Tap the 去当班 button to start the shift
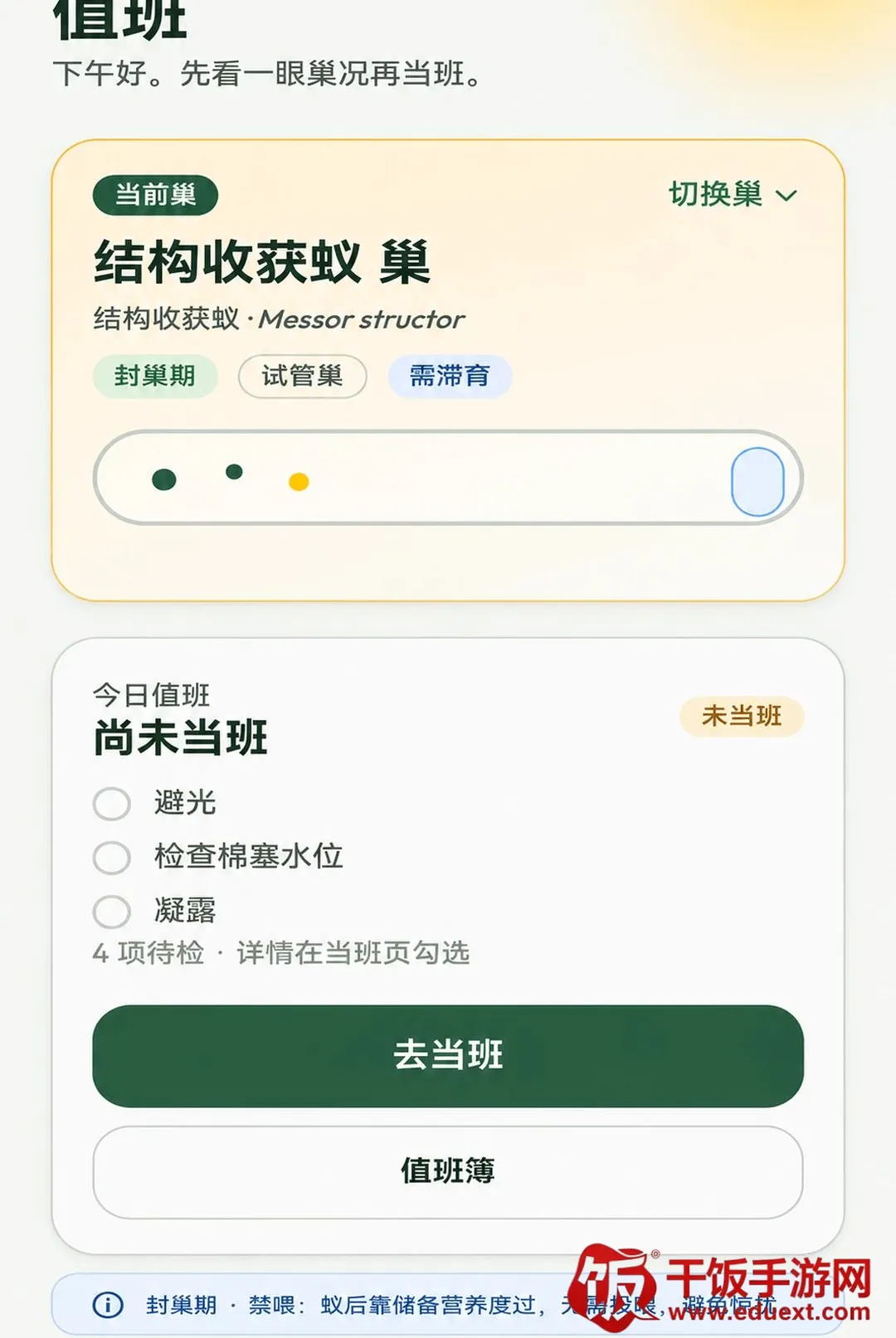The height and width of the screenshot is (1338, 896). [x=448, y=1056]
